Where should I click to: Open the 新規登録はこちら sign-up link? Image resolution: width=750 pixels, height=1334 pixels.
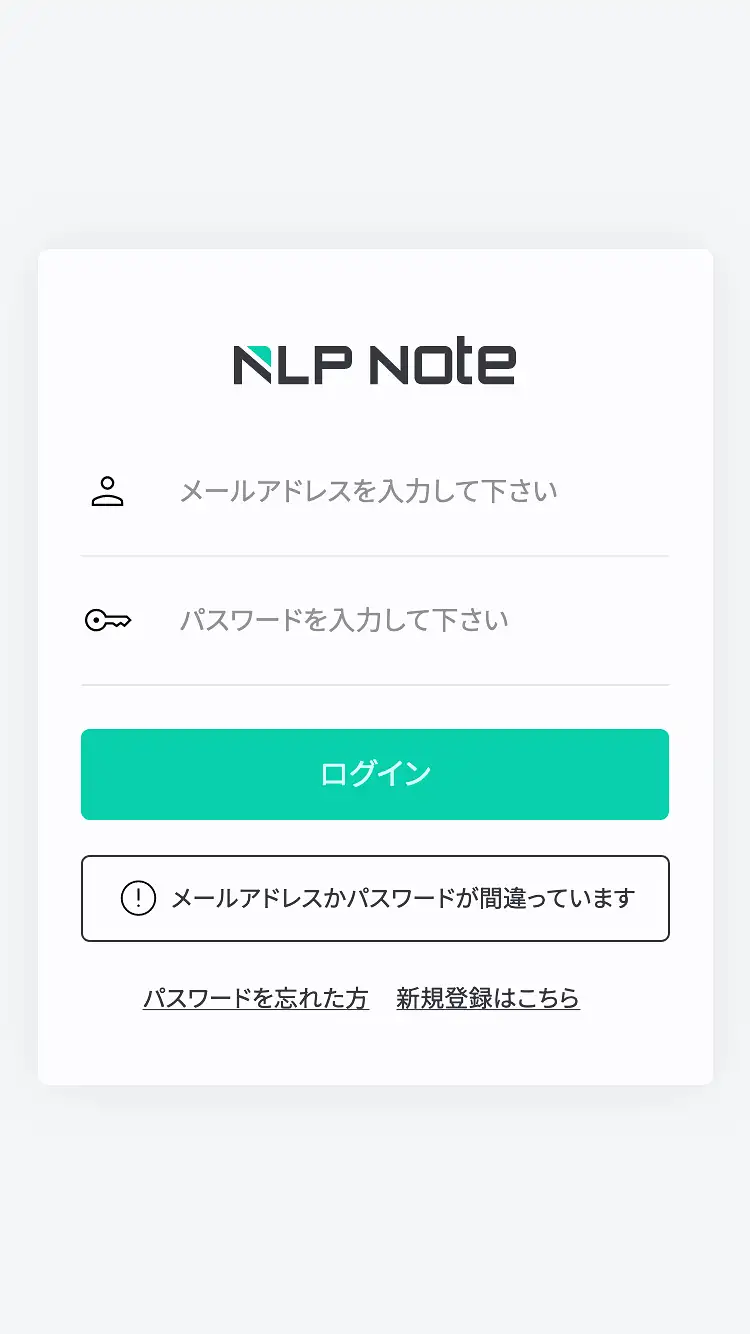coord(488,998)
